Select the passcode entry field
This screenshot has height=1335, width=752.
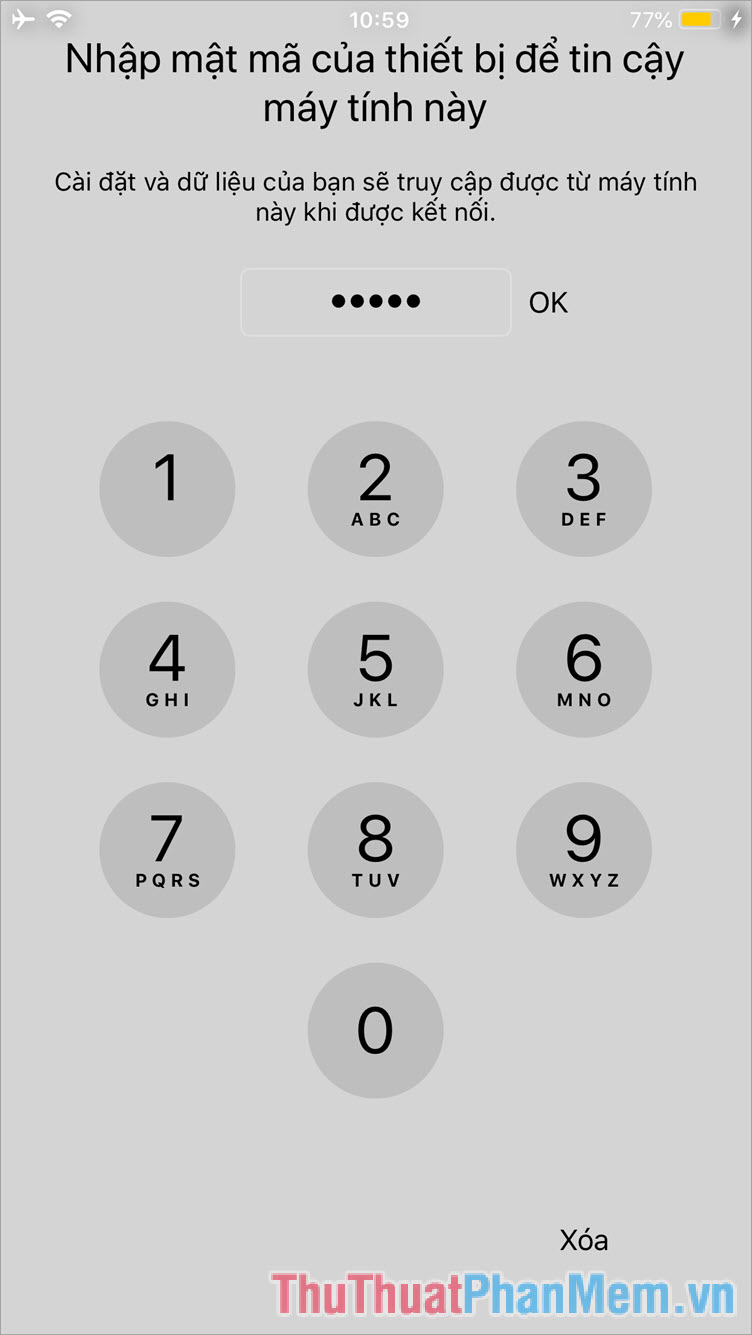[x=376, y=302]
